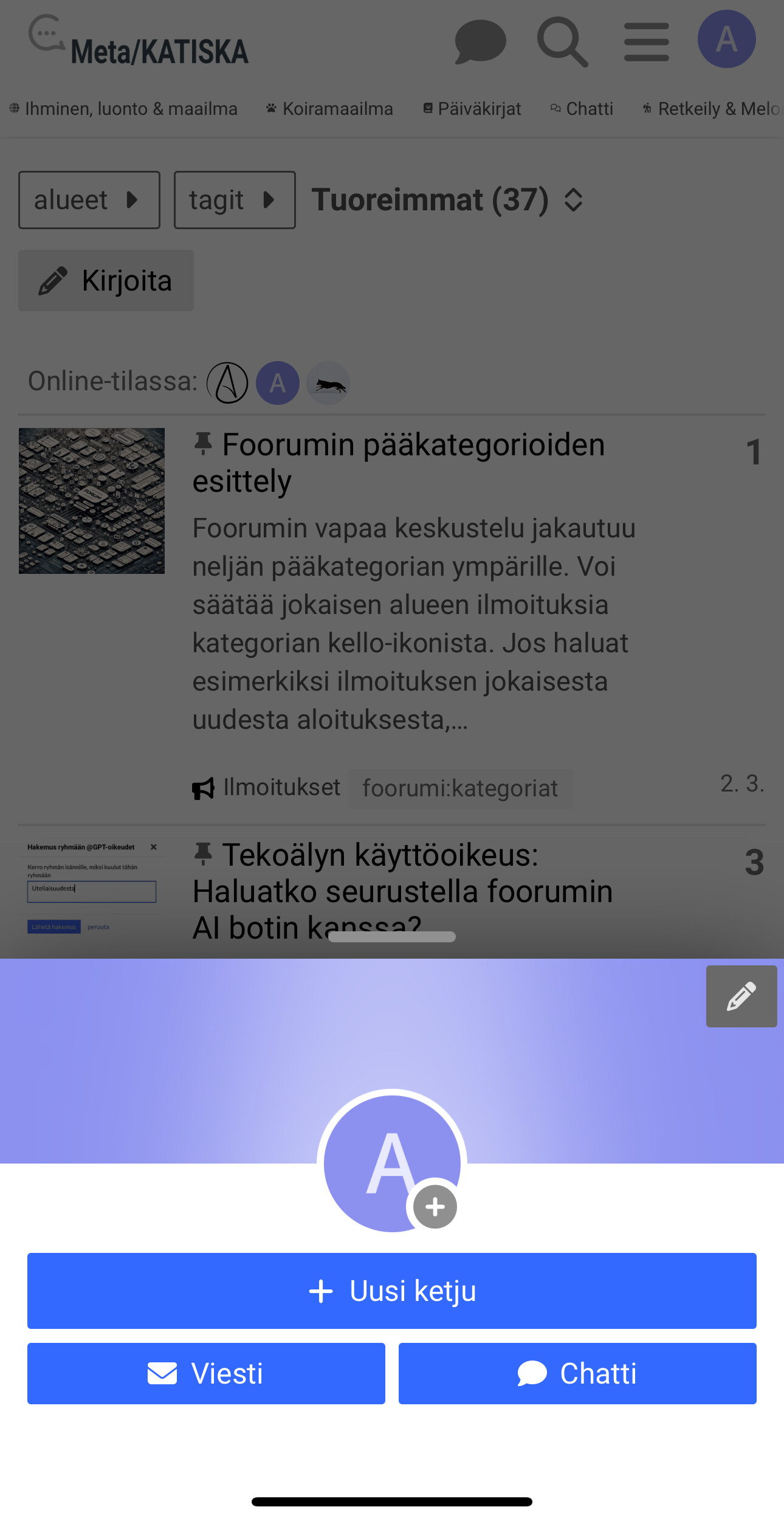Tap Uusi ketju to start new thread
784x1521 pixels.
392,1290
